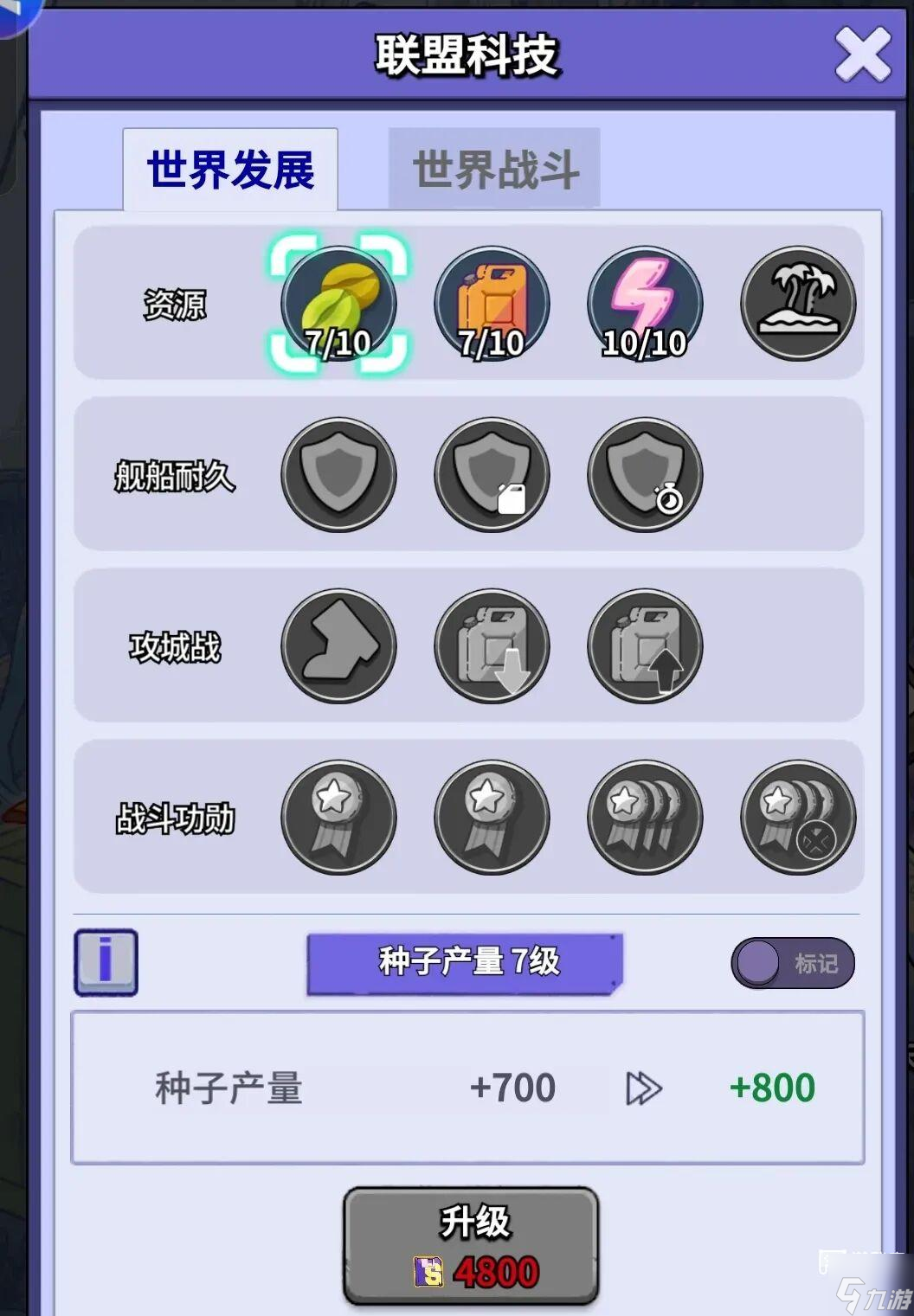This screenshot has height=1316, width=914.
Task: Select the shield with fuel can tech
Action: tap(492, 474)
